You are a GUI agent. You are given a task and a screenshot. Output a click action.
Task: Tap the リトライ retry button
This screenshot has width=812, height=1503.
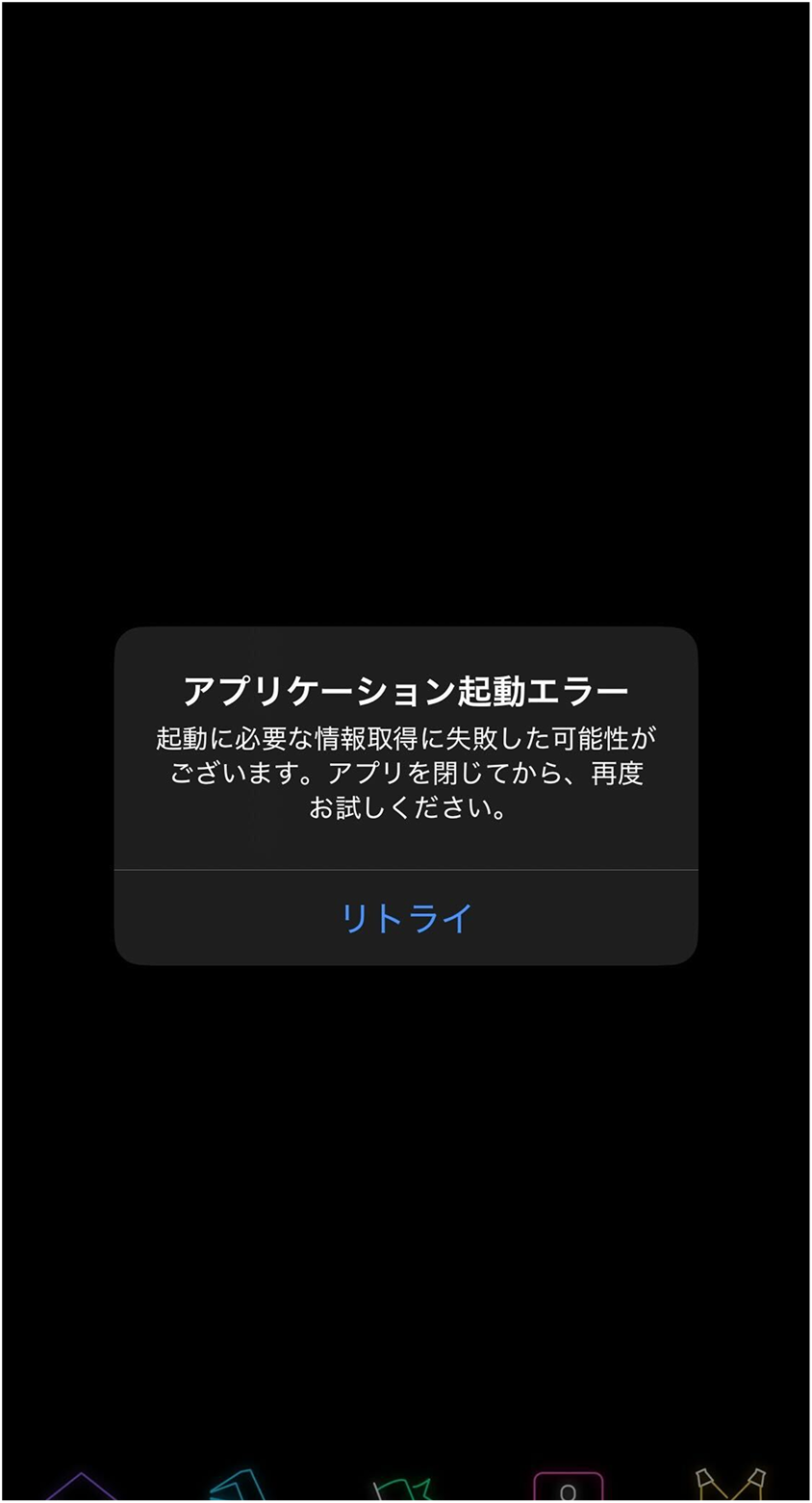[406, 918]
